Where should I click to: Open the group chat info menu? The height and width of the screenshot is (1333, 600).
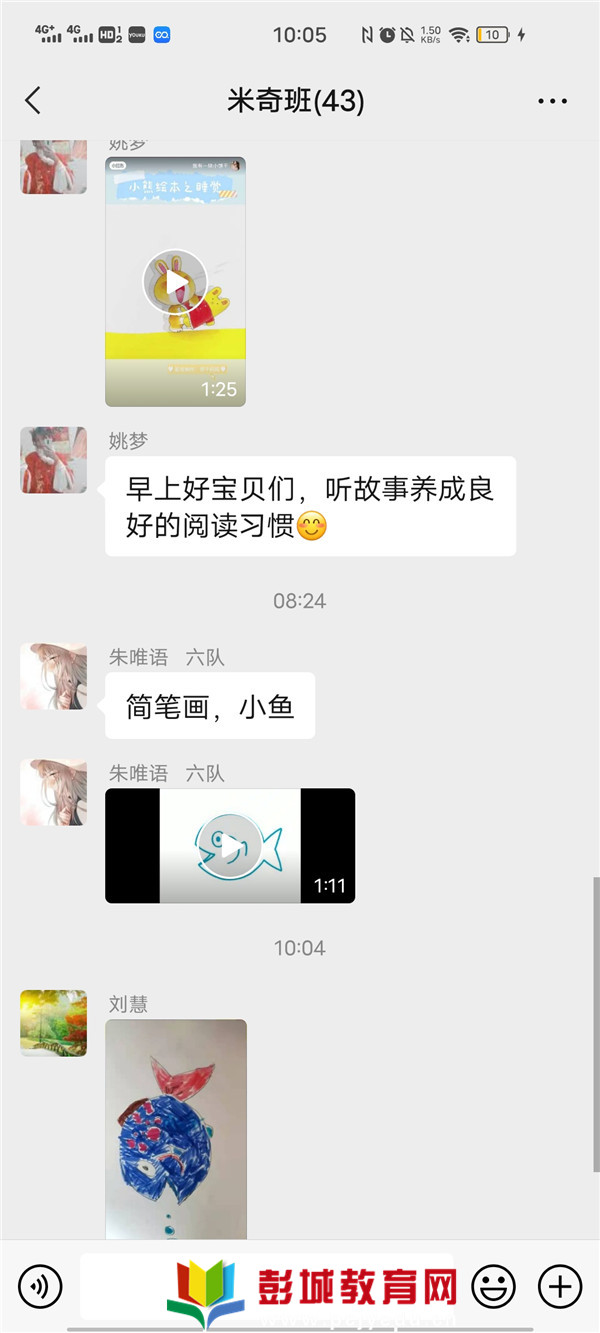pos(552,101)
